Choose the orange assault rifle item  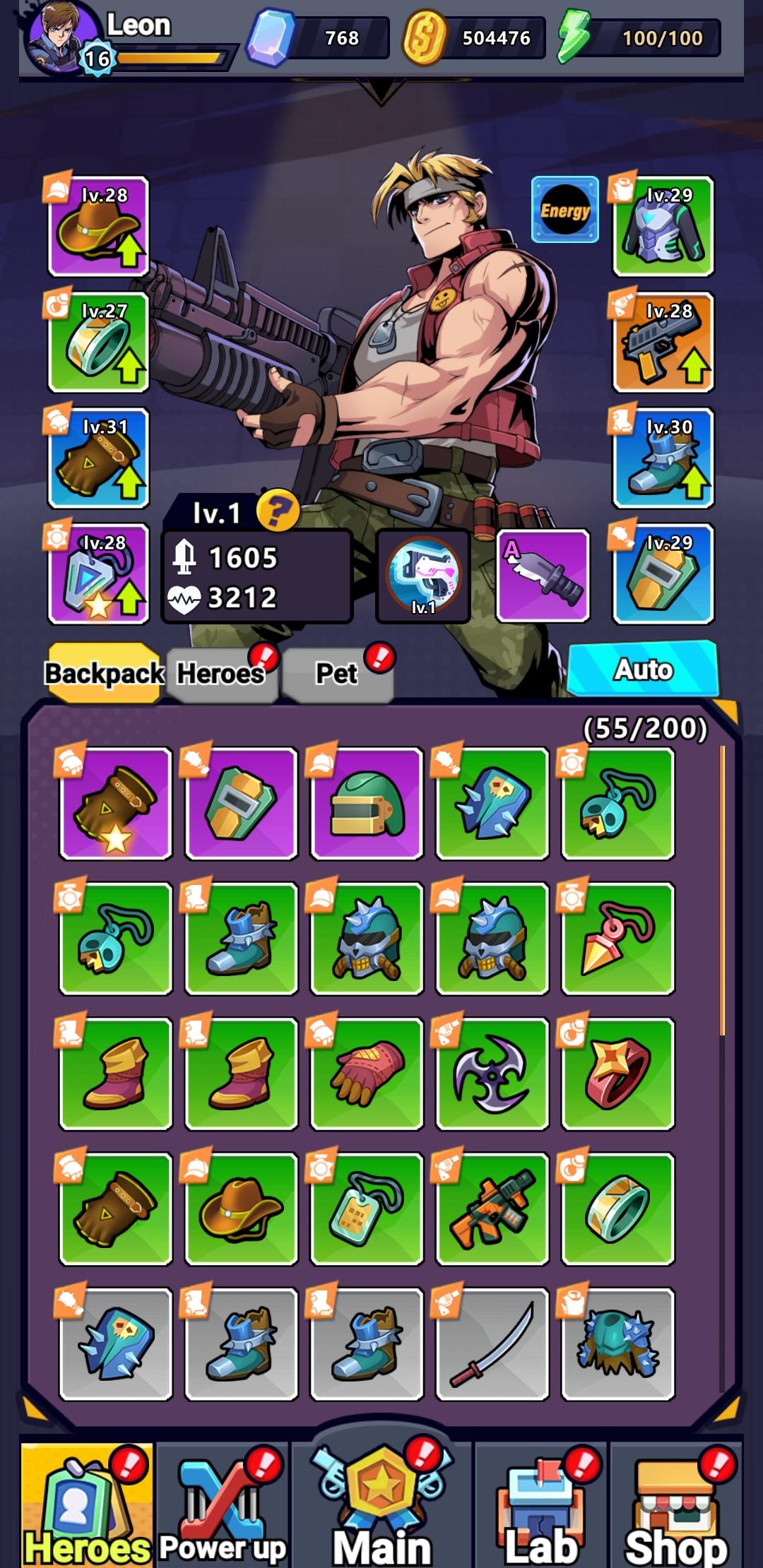click(492, 1208)
